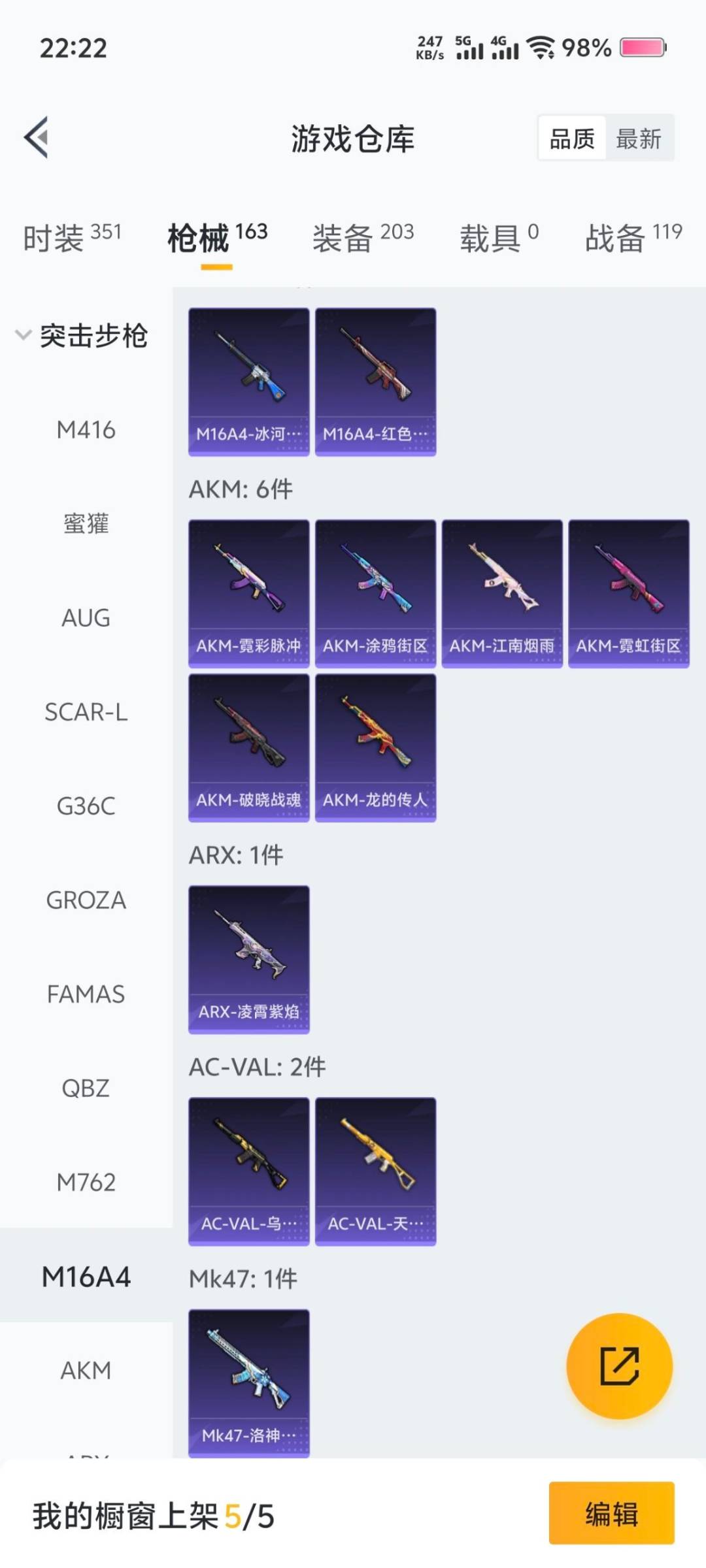706x1568 pixels.
Task: View the AKM-龙的传人 skin
Action: [375, 747]
